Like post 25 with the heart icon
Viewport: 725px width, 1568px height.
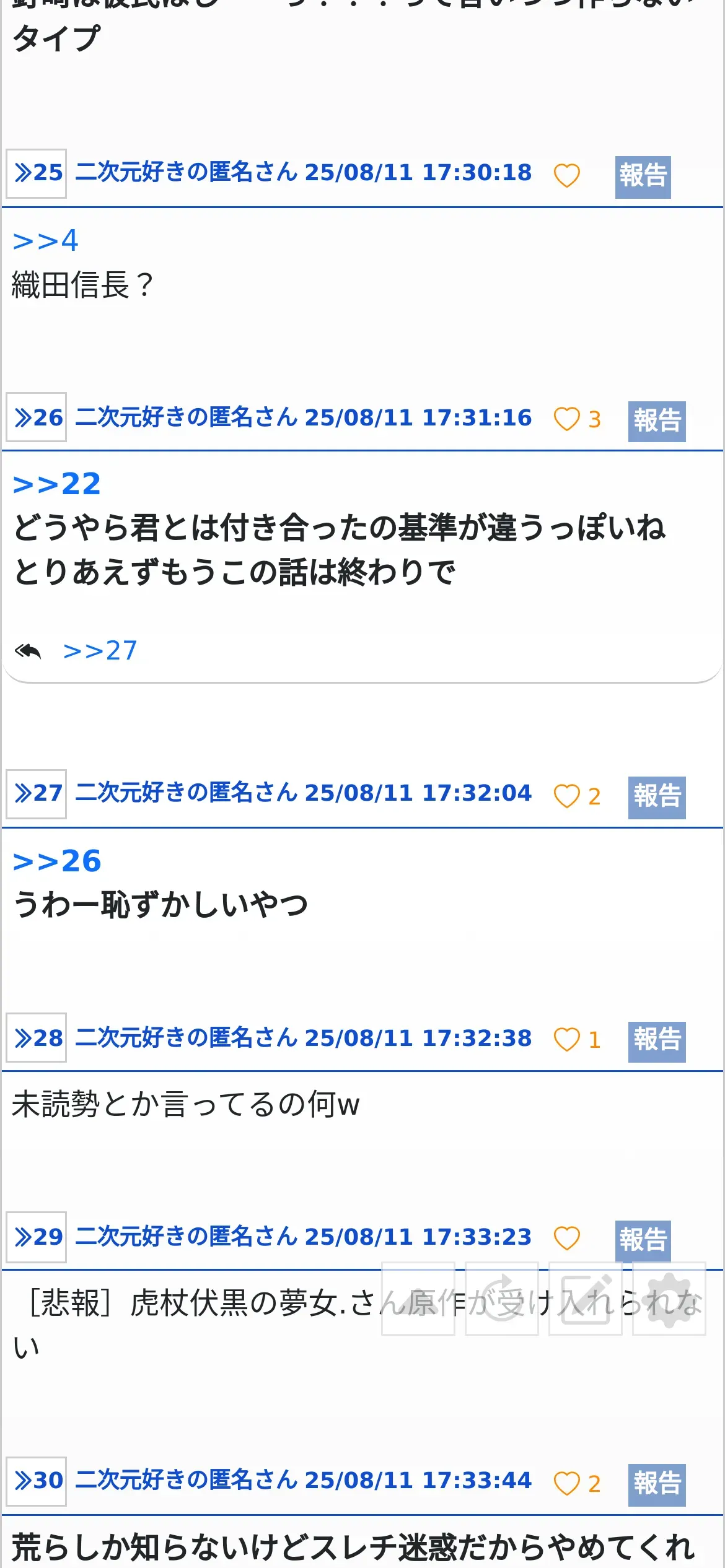pyautogui.click(x=566, y=175)
